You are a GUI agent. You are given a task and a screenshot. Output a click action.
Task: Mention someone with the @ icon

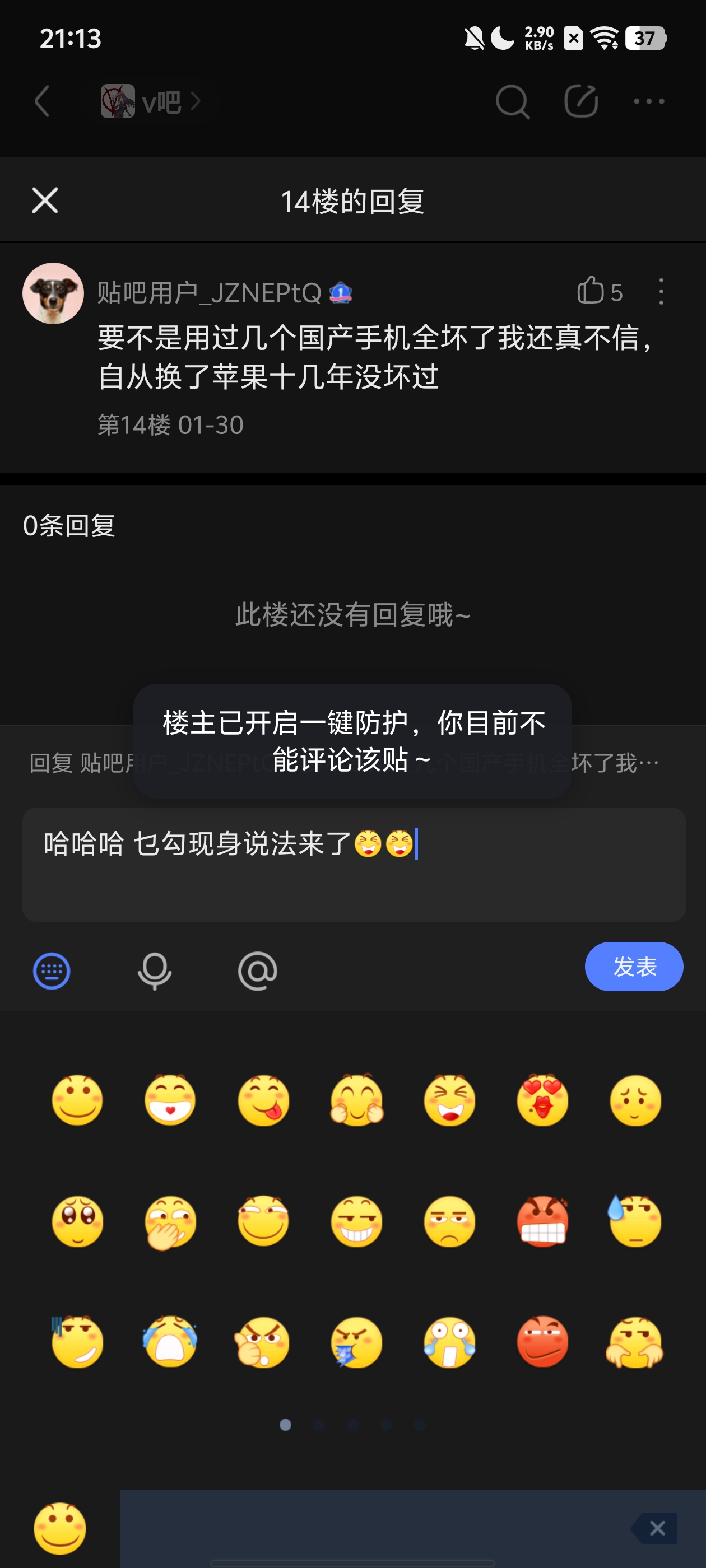257,970
